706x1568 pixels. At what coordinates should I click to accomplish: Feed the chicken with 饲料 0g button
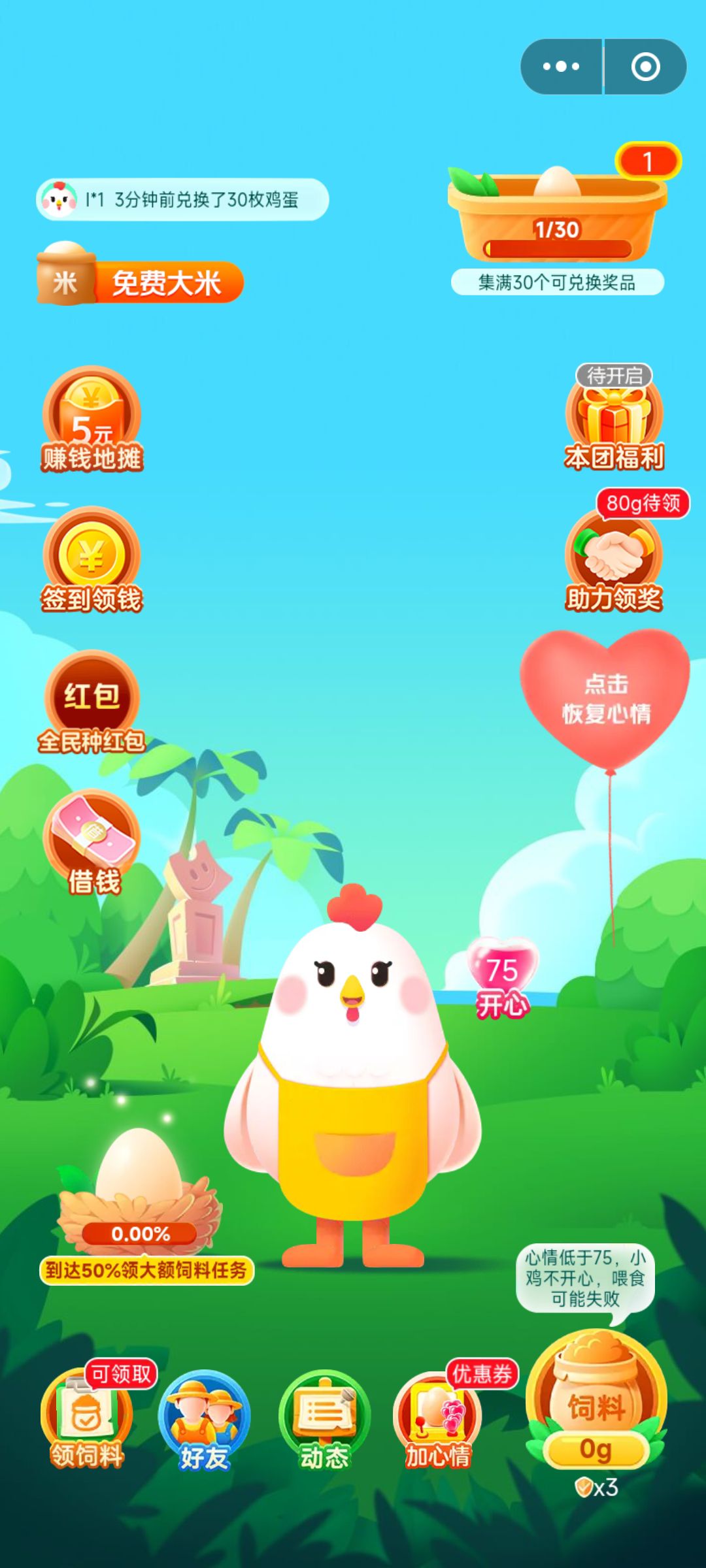(x=596, y=1405)
